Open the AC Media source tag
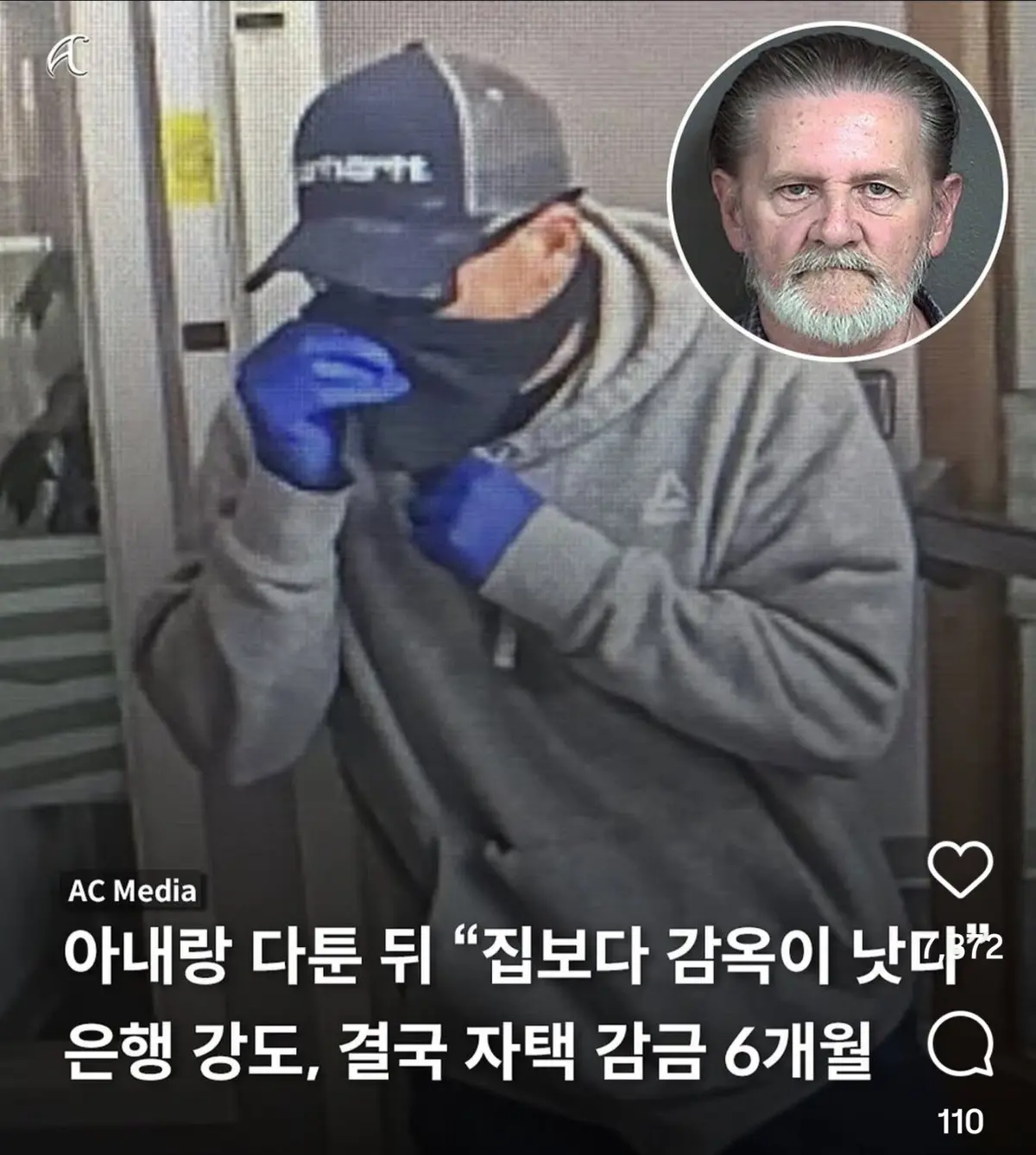This screenshot has height=1155, width=1036. pos(132,890)
